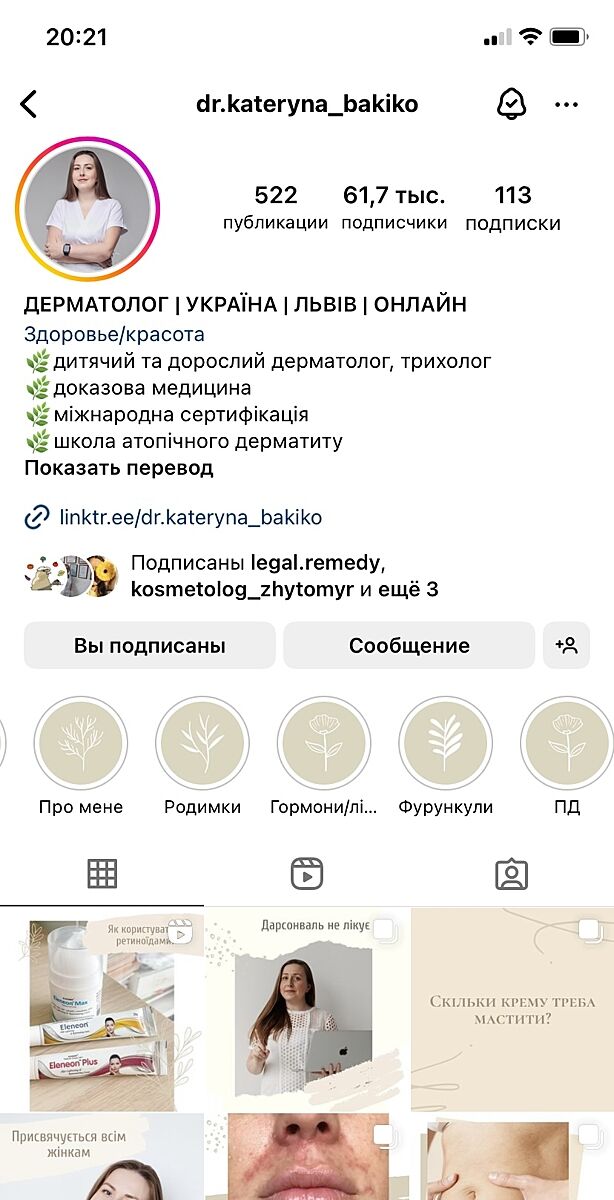614x1200 pixels.
Task: View the Фурункули story highlight
Action: (445, 744)
